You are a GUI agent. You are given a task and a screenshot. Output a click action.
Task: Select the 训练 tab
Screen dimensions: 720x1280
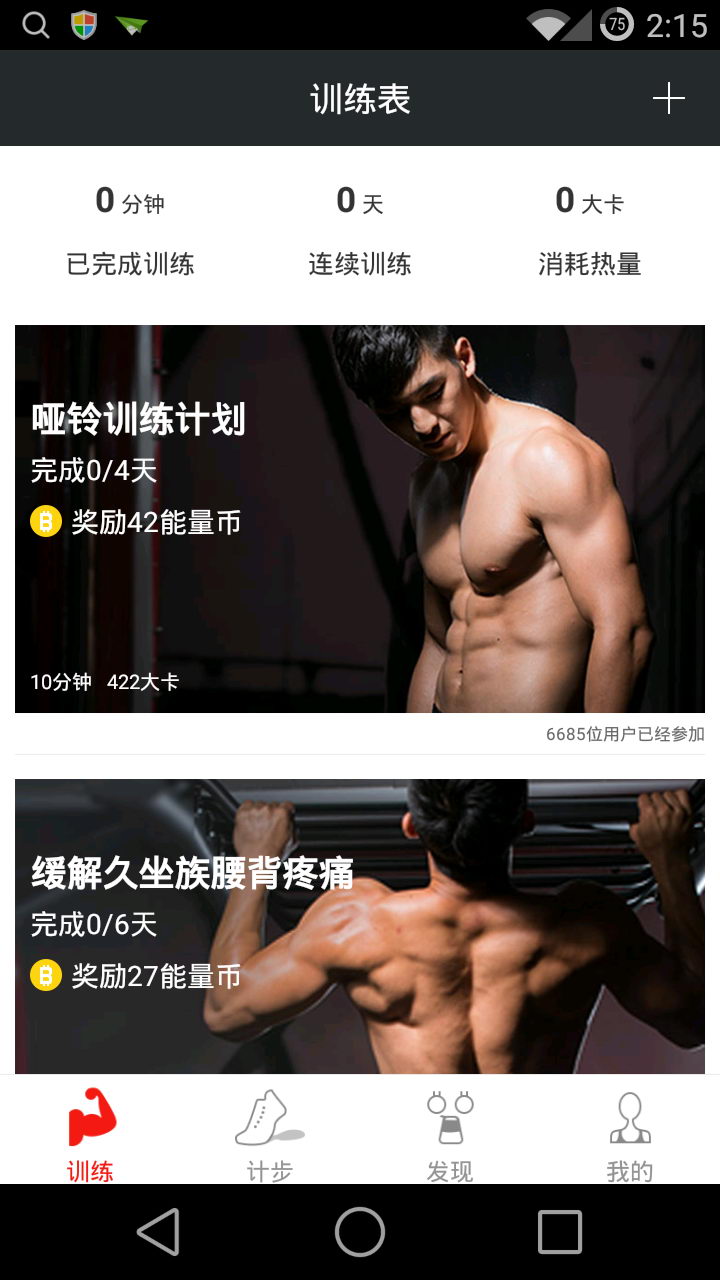coord(91,1133)
